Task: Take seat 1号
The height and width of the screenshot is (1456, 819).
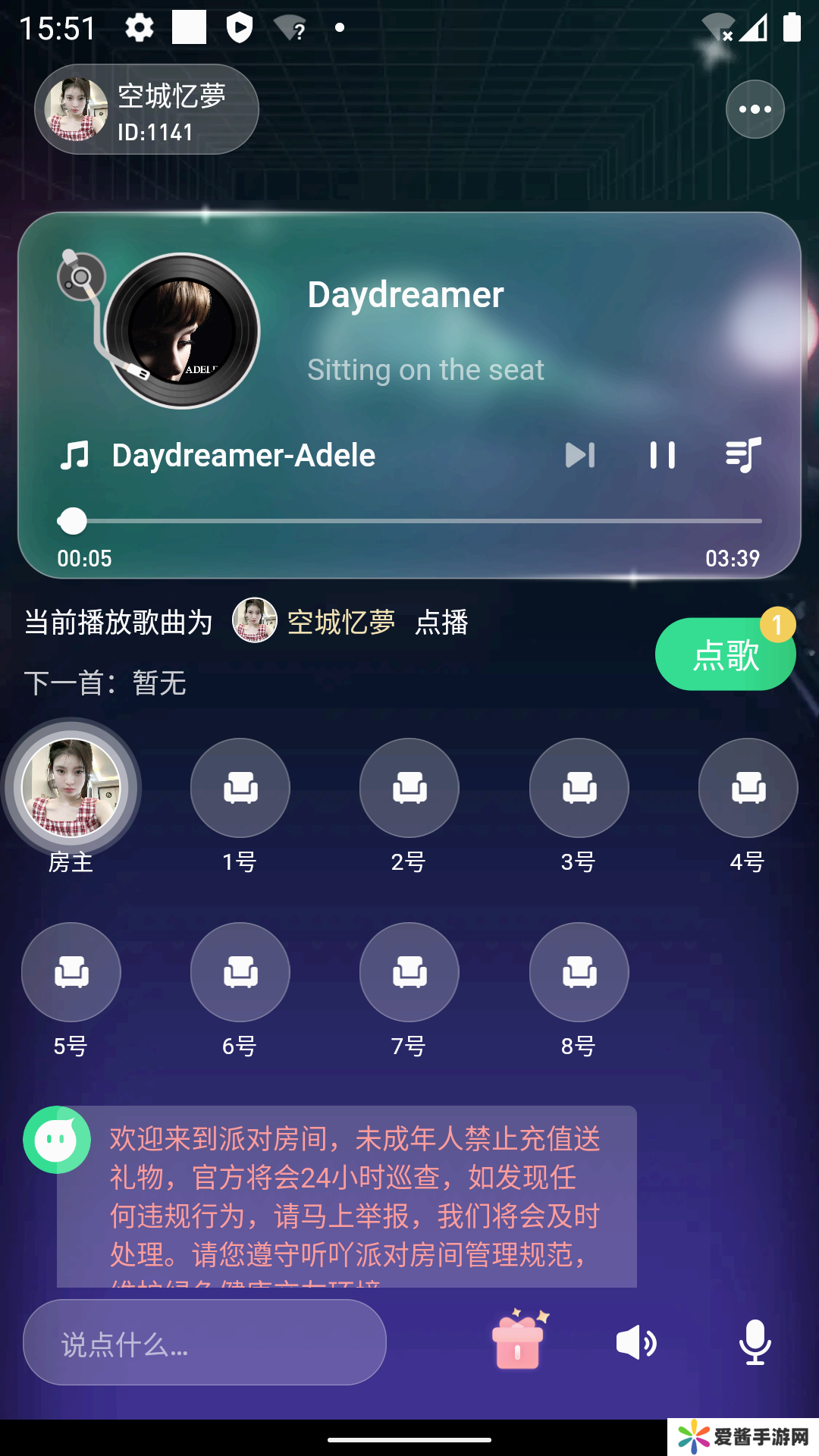Action: 240,788
